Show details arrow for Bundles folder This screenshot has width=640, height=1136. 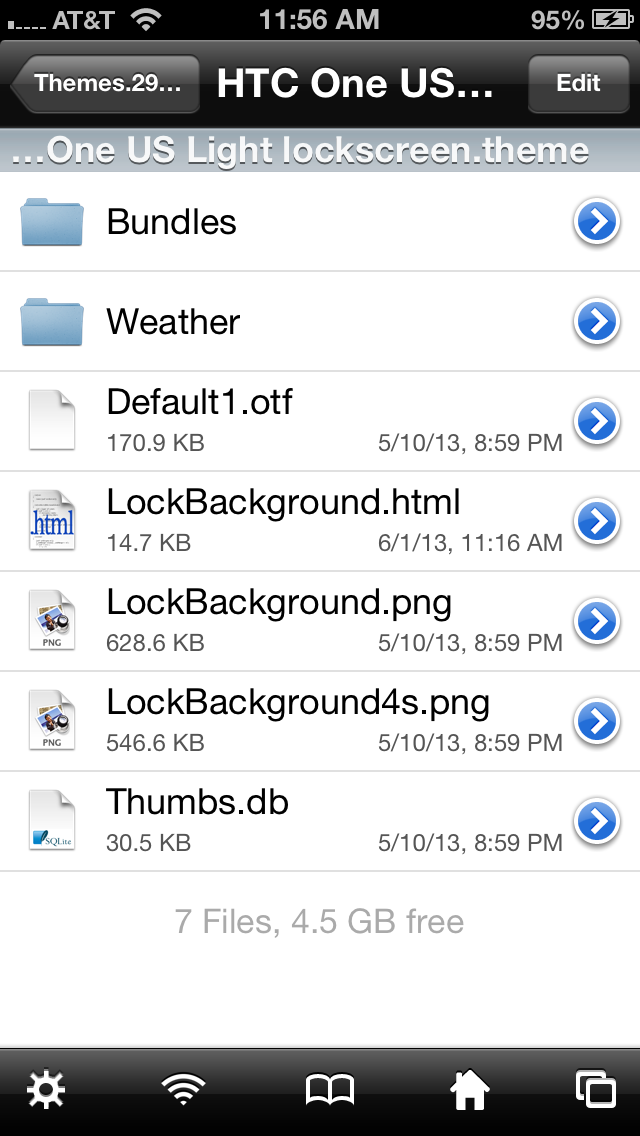(x=597, y=222)
